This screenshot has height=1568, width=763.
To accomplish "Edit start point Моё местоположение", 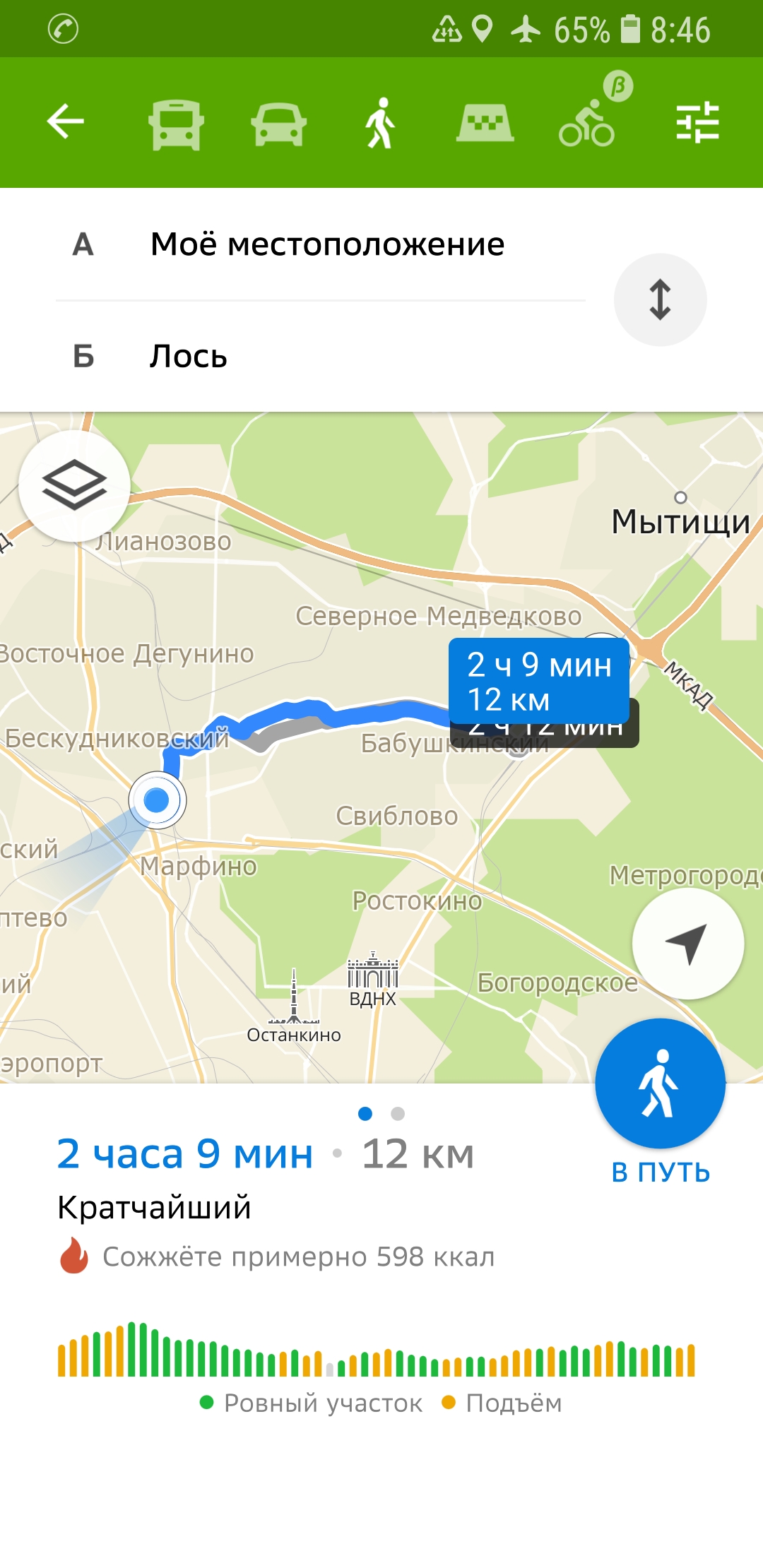I will [327, 244].
